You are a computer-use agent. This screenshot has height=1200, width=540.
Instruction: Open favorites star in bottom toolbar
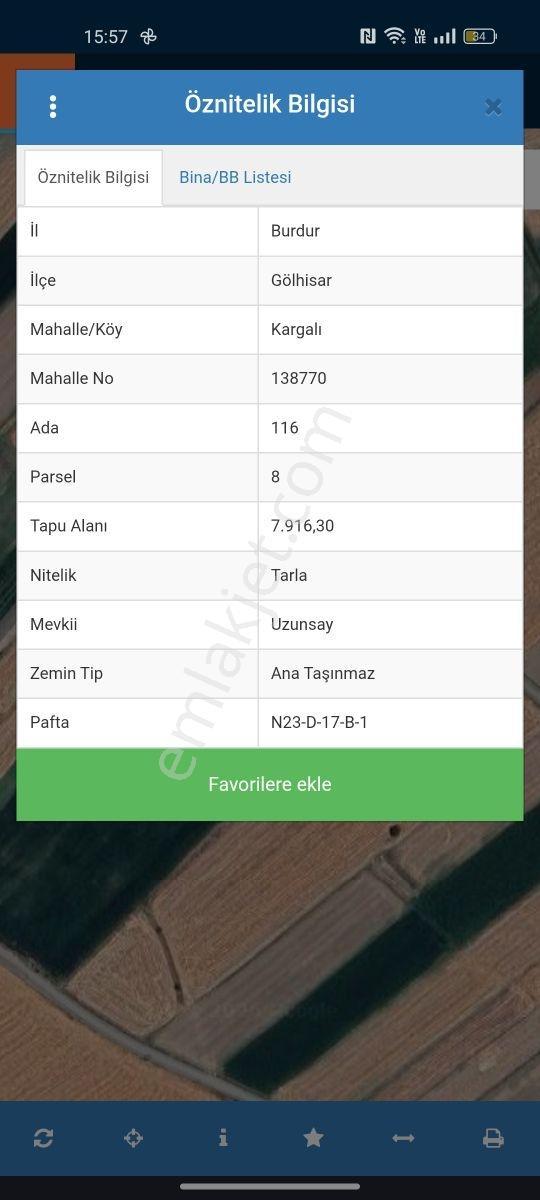[313, 1138]
